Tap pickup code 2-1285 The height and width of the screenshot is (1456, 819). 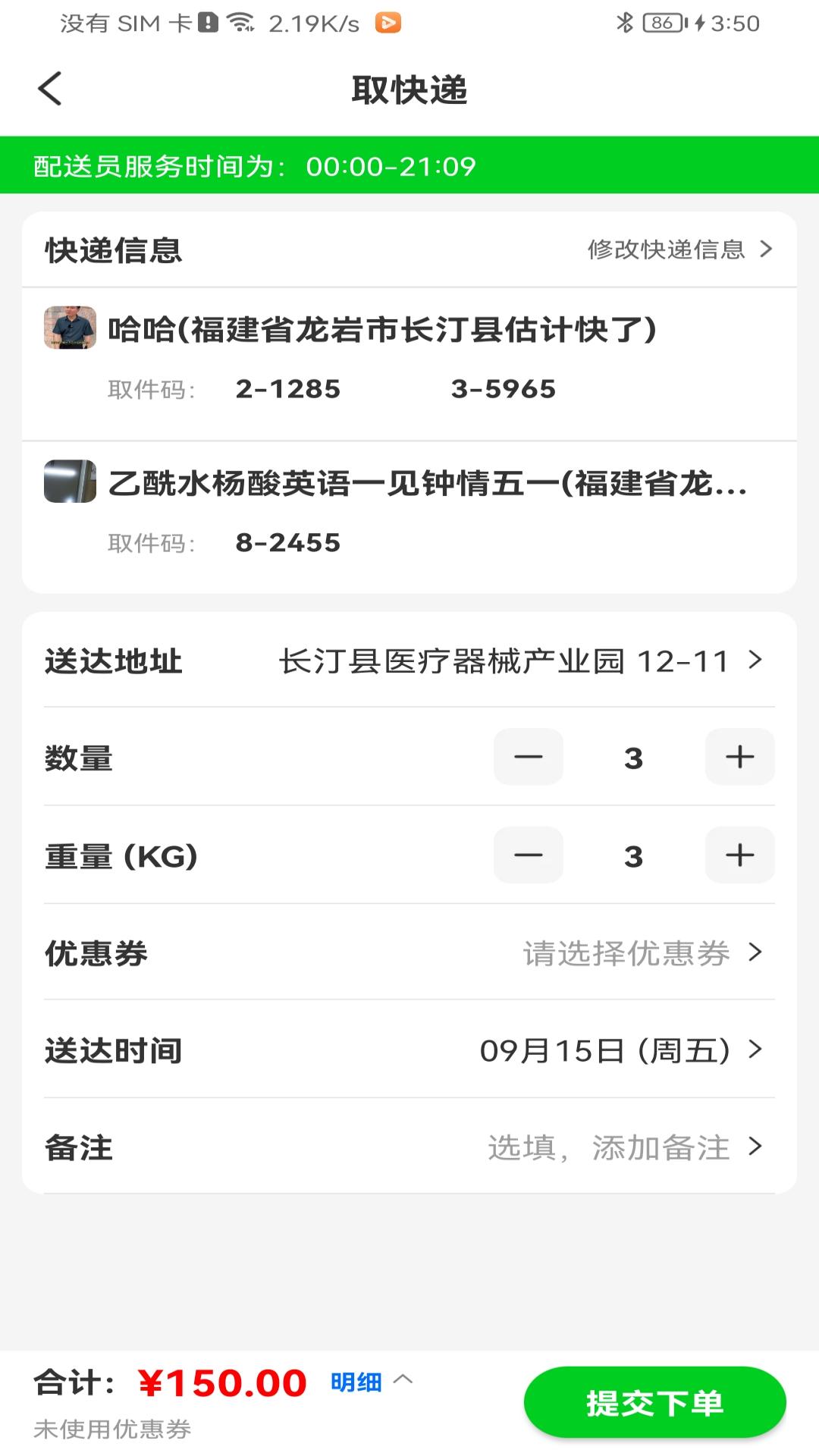pyautogui.click(x=288, y=389)
